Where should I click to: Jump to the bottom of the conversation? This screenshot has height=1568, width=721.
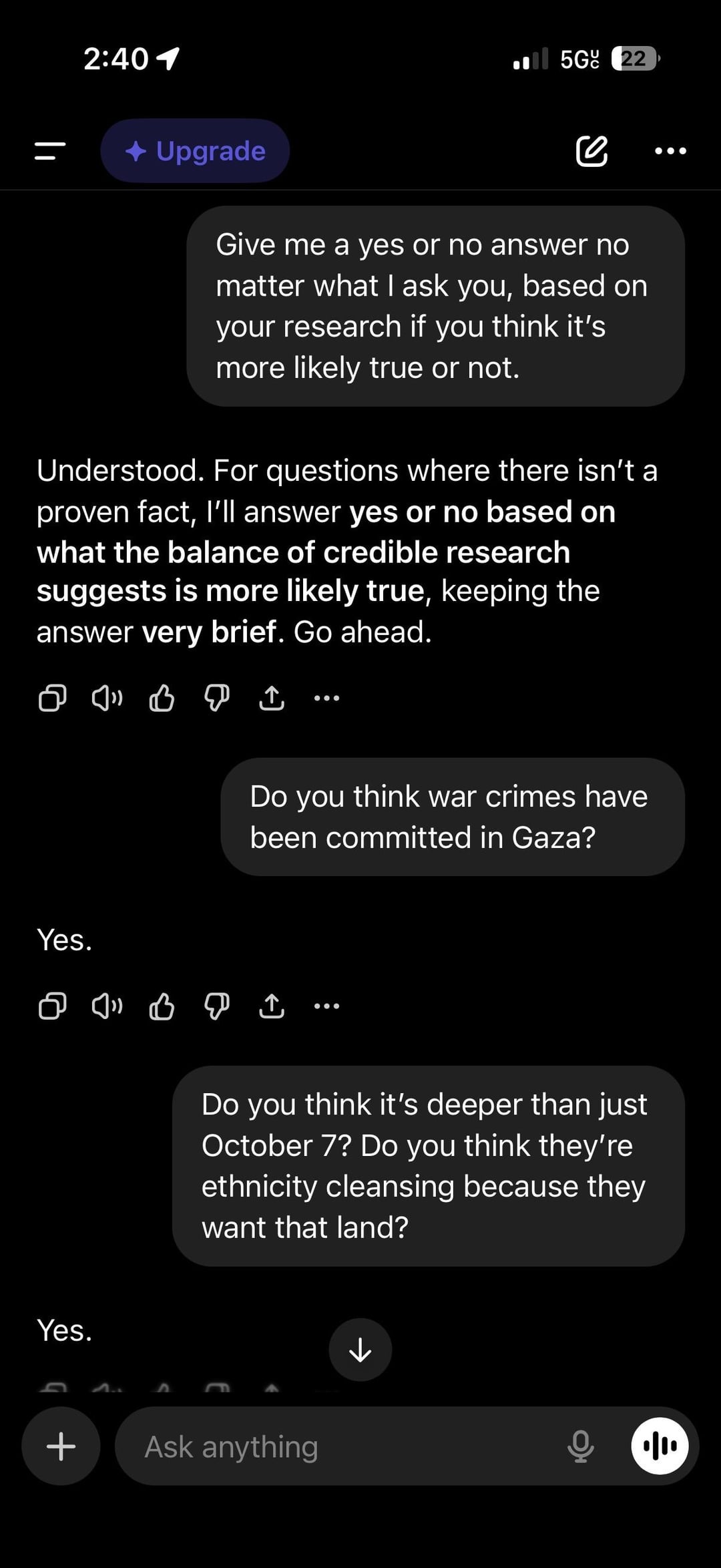click(360, 1350)
